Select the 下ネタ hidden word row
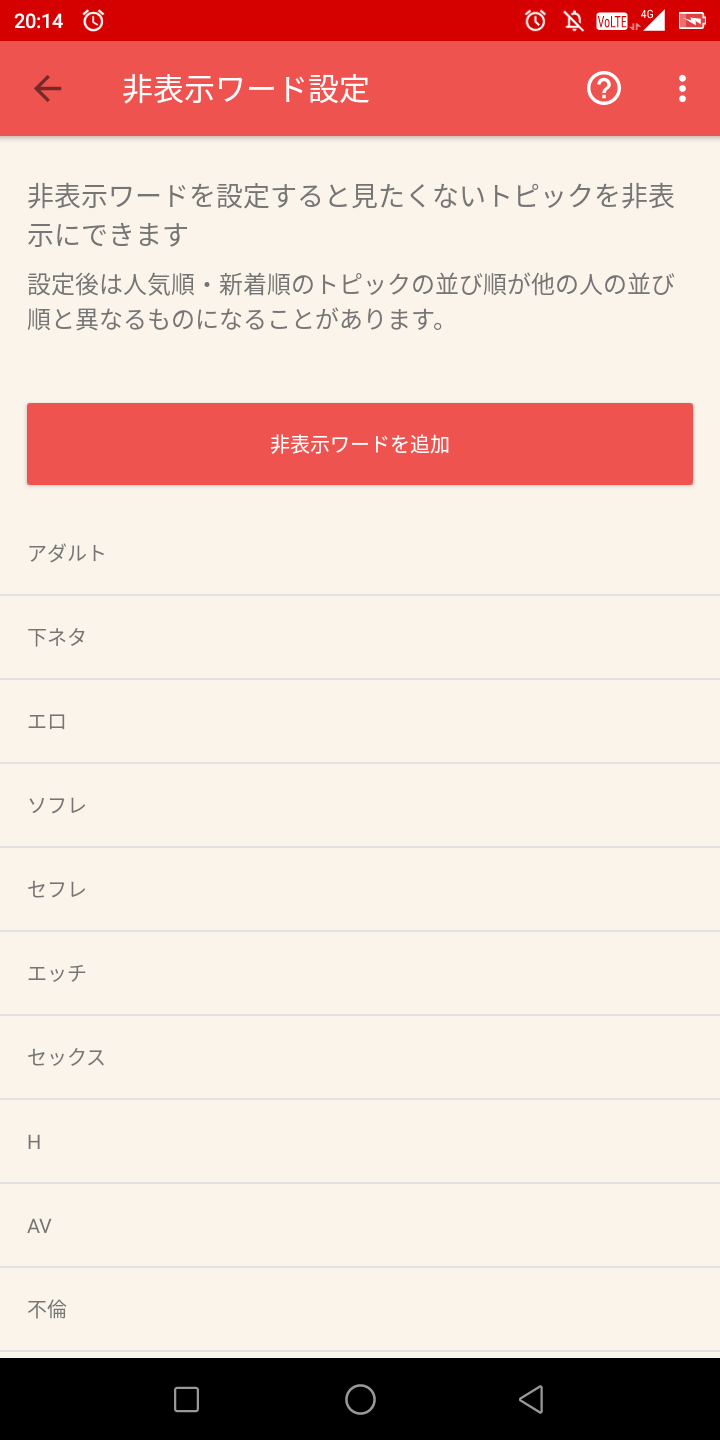720x1440 pixels. [x=360, y=637]
